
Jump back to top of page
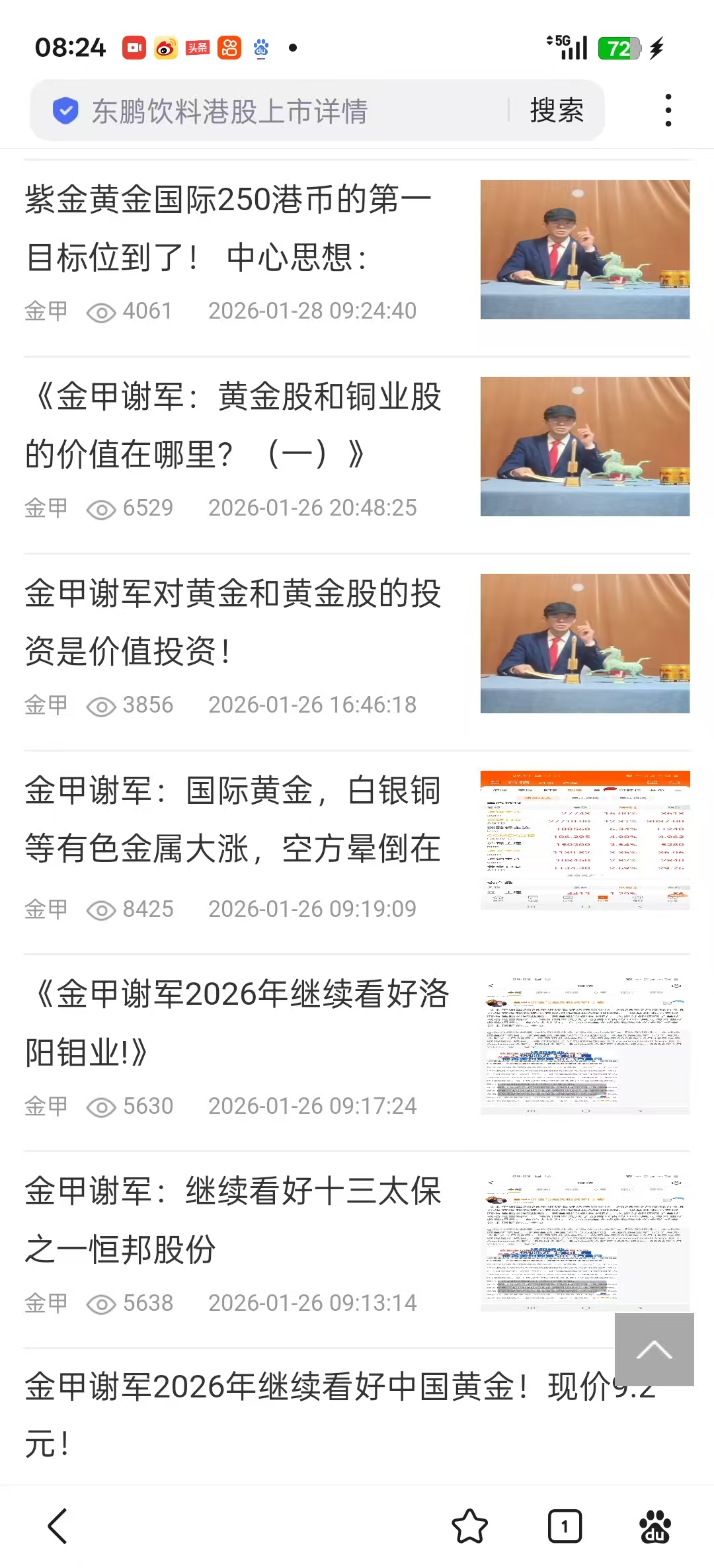click(x=654, y=1349)
